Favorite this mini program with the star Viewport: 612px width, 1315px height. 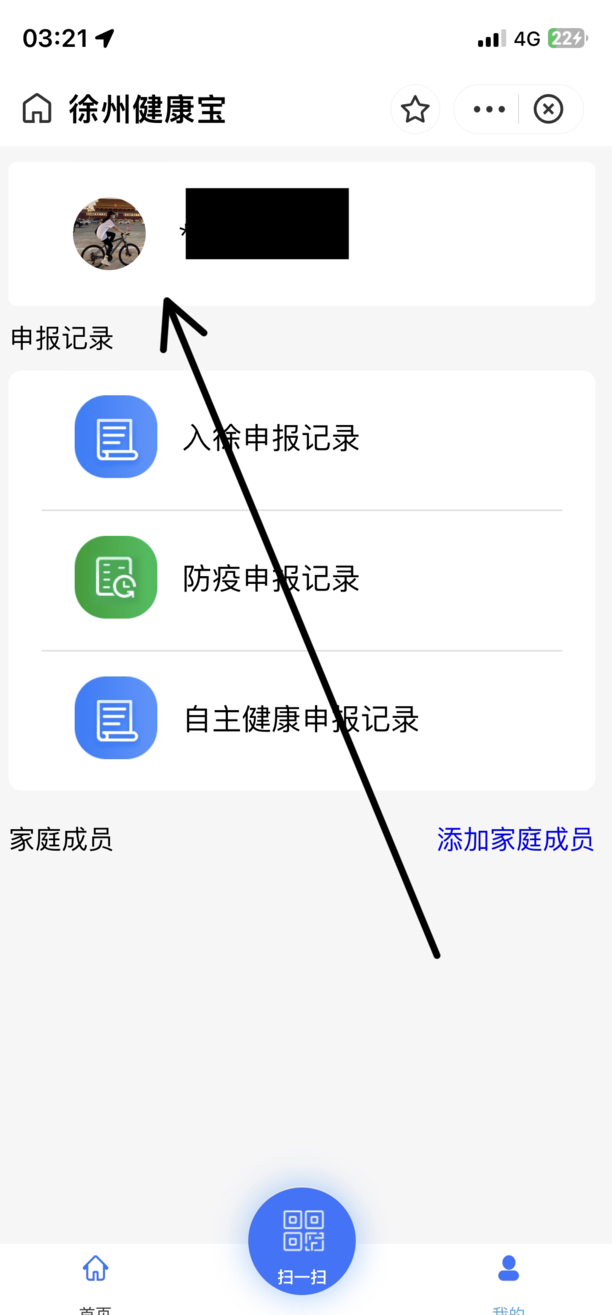click(x=415, y=109)
